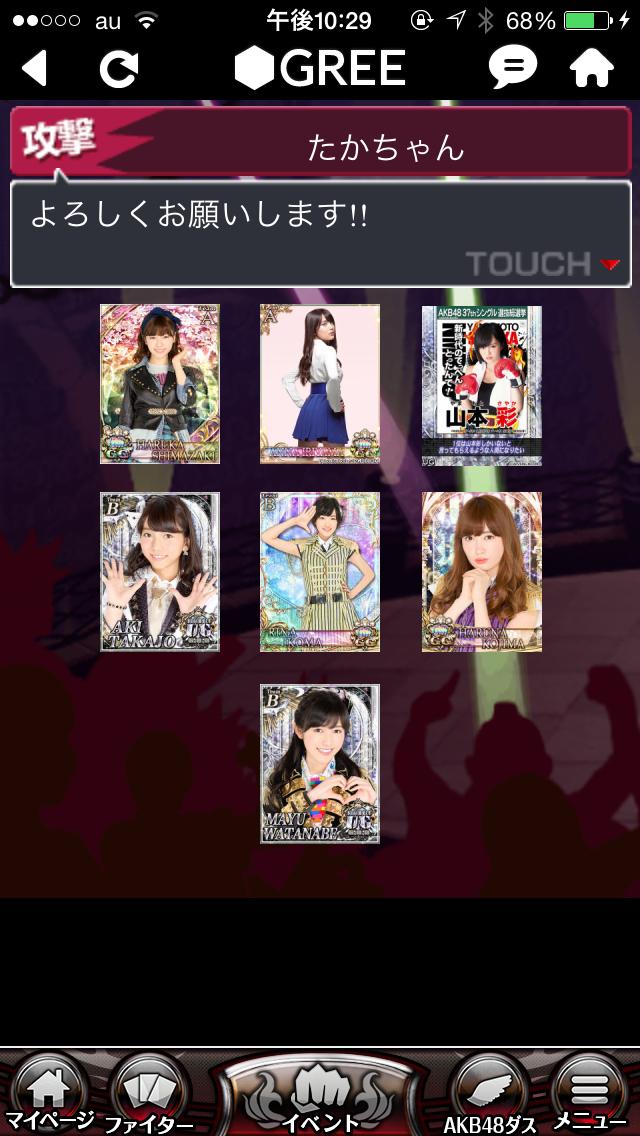640x1136 pixels.
Task: Go to the GREE home page
Action: (591, 68)
